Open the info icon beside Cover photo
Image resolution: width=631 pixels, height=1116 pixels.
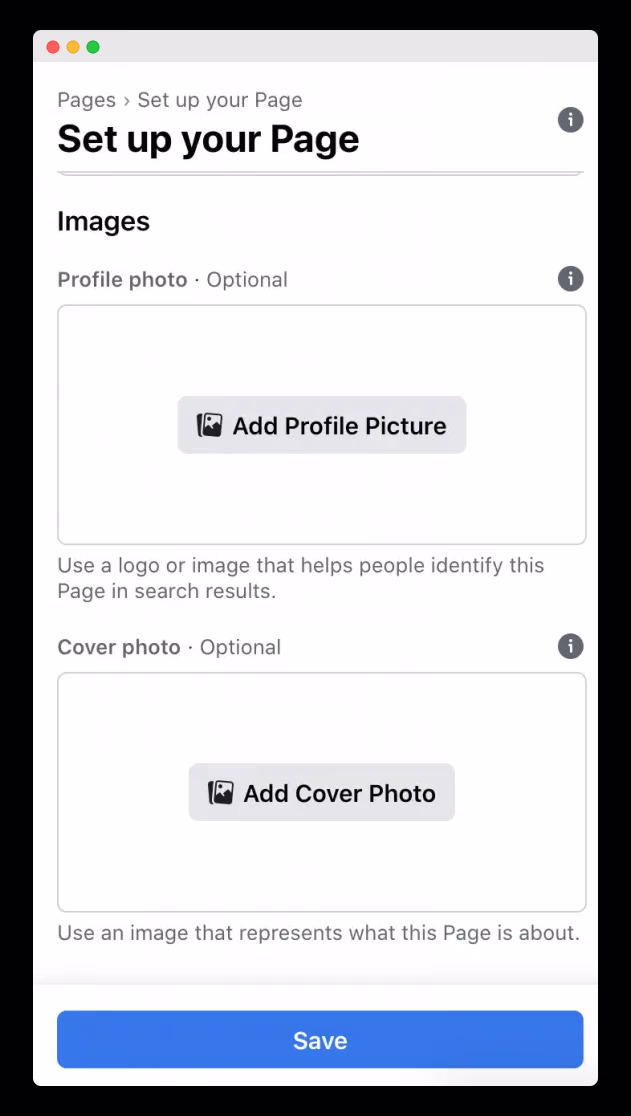point(571,647)
